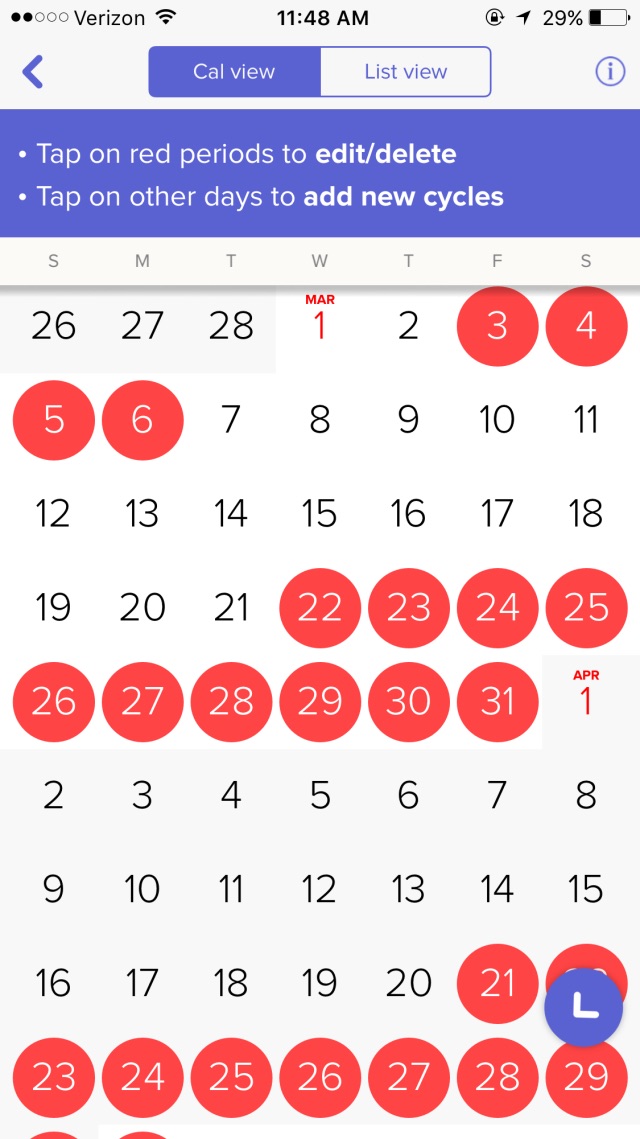Add a new cycle on March 15

click(x=320, y=514)
